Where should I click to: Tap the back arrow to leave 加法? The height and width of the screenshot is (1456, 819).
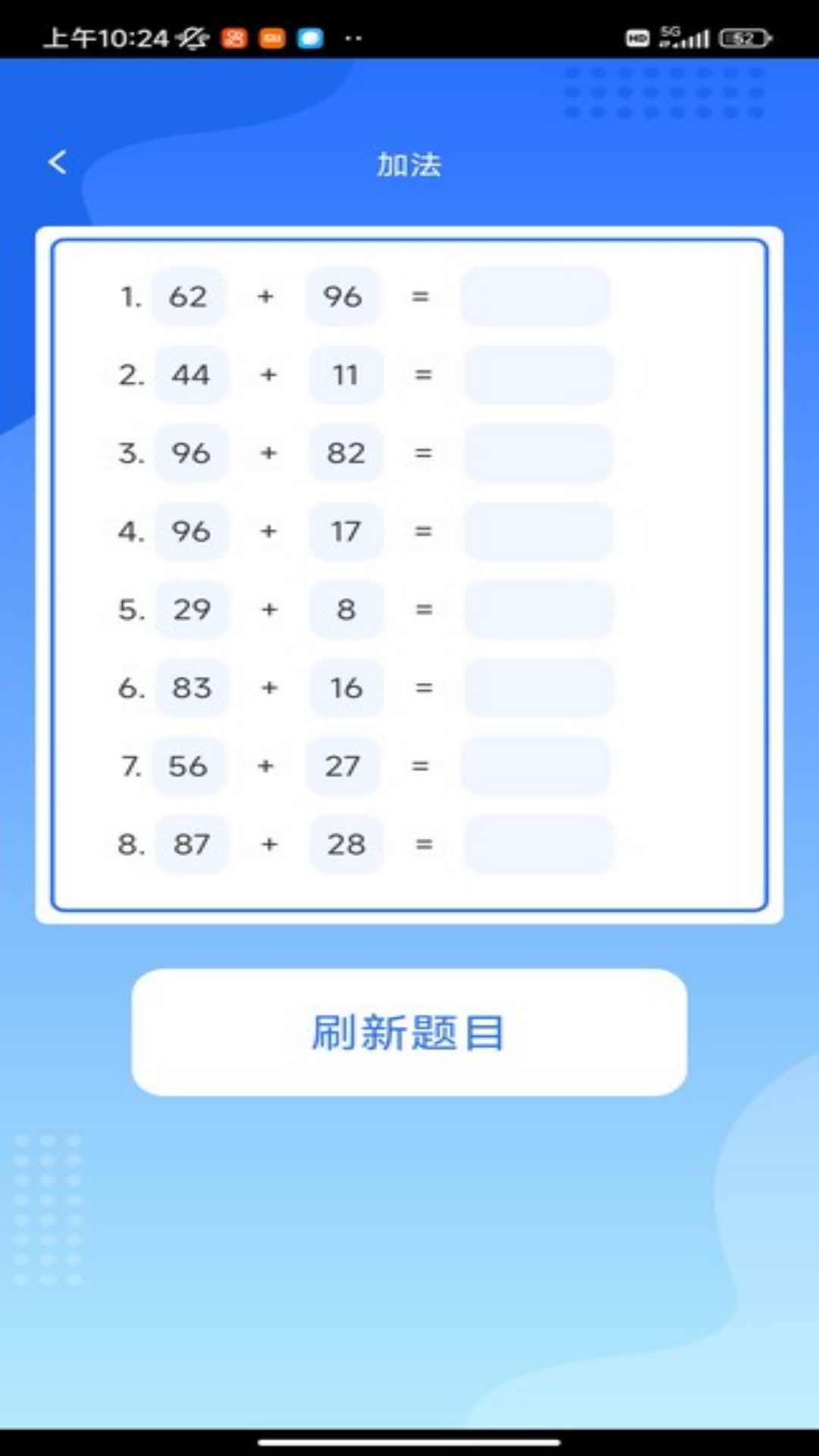pyautogui.click(x=55, y=163)
